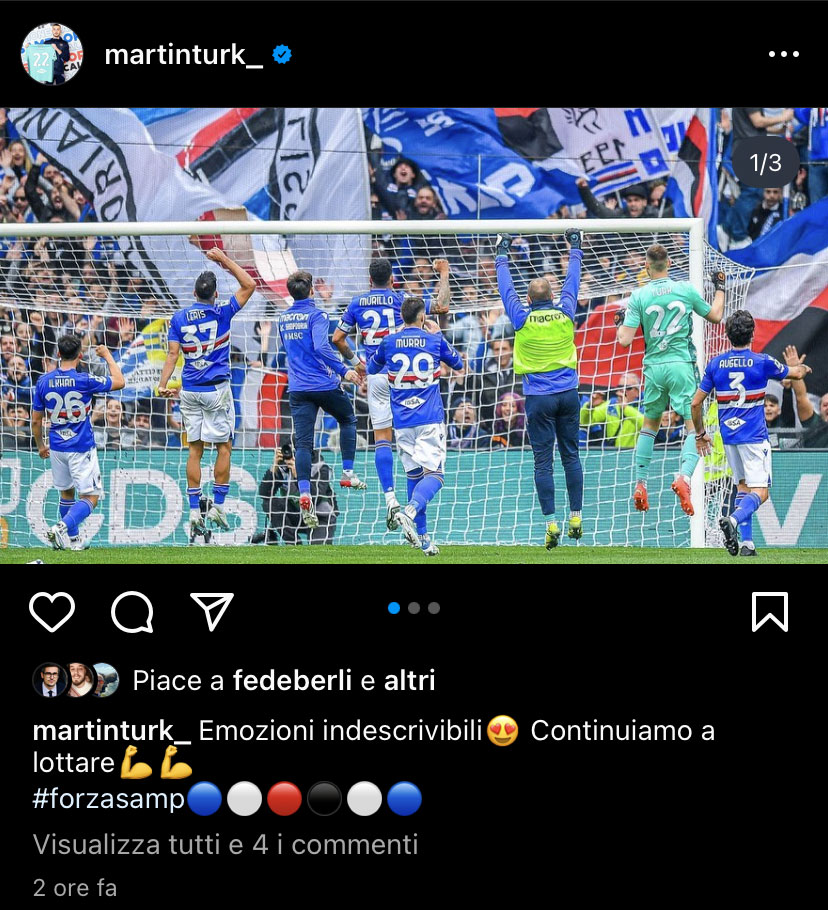
Task: Open the three-dot post options menu
Action: click(783, 55)
